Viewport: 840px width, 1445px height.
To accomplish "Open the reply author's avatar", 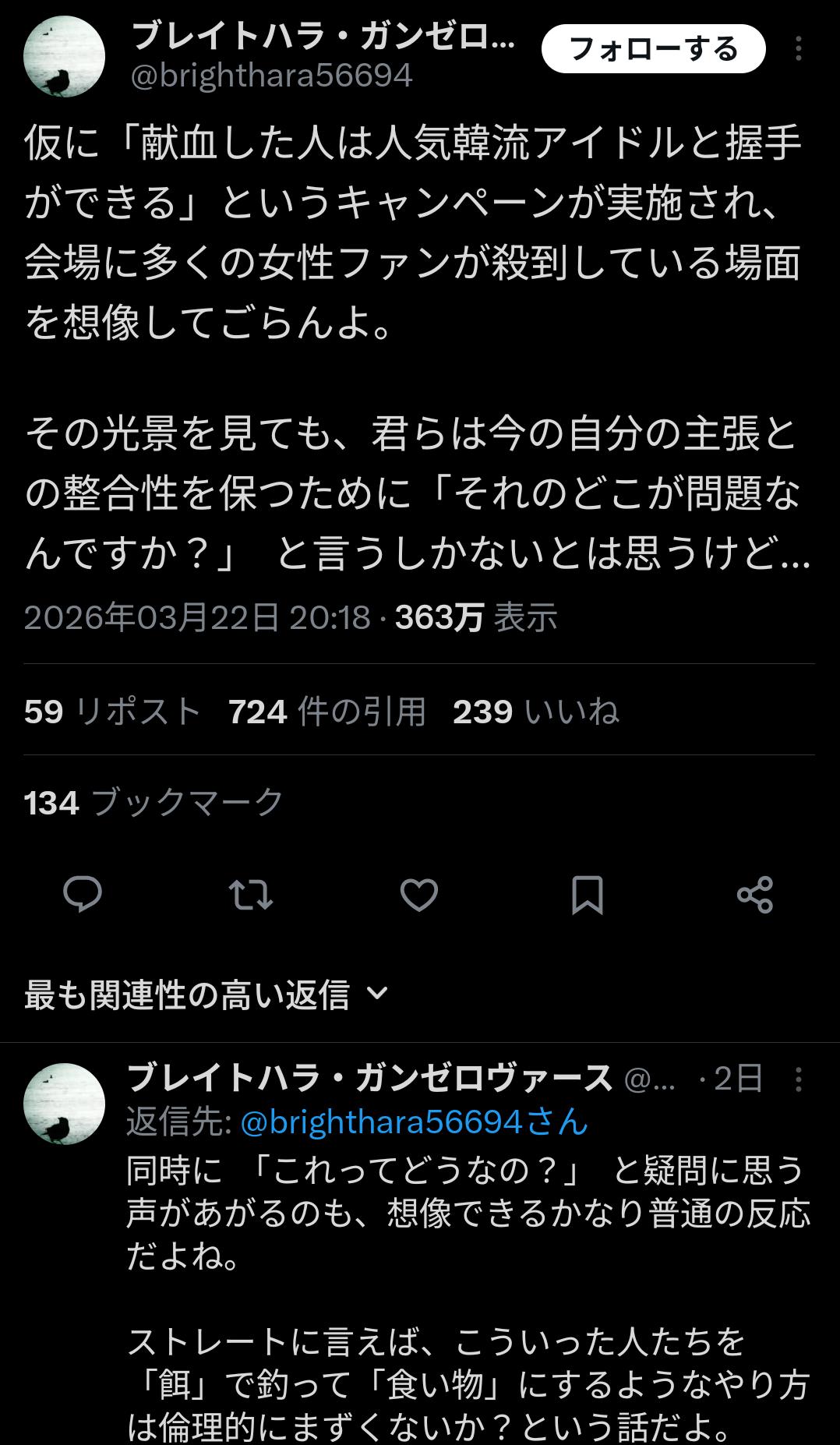I will coord(65,1104).
